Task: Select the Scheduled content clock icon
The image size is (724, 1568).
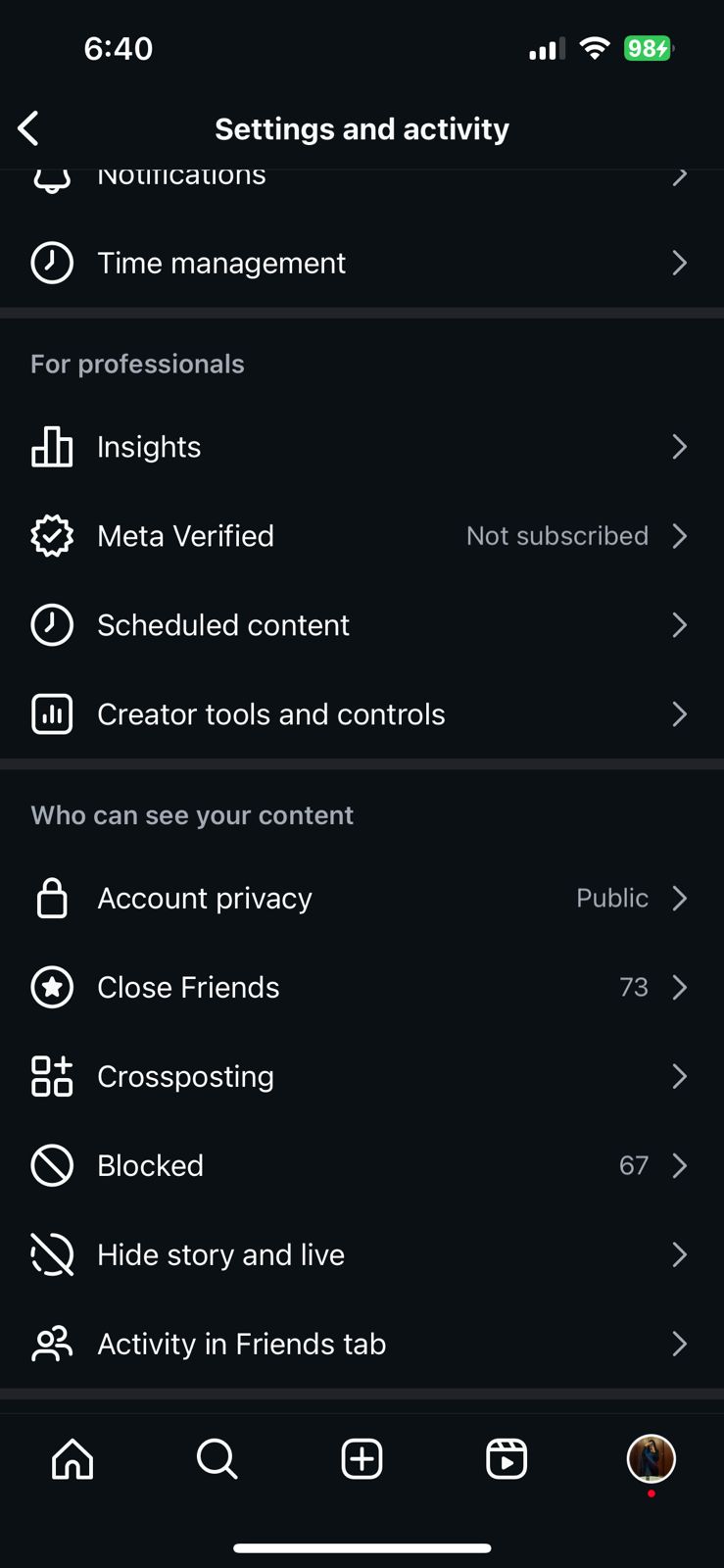Action: tap(52, 625)
